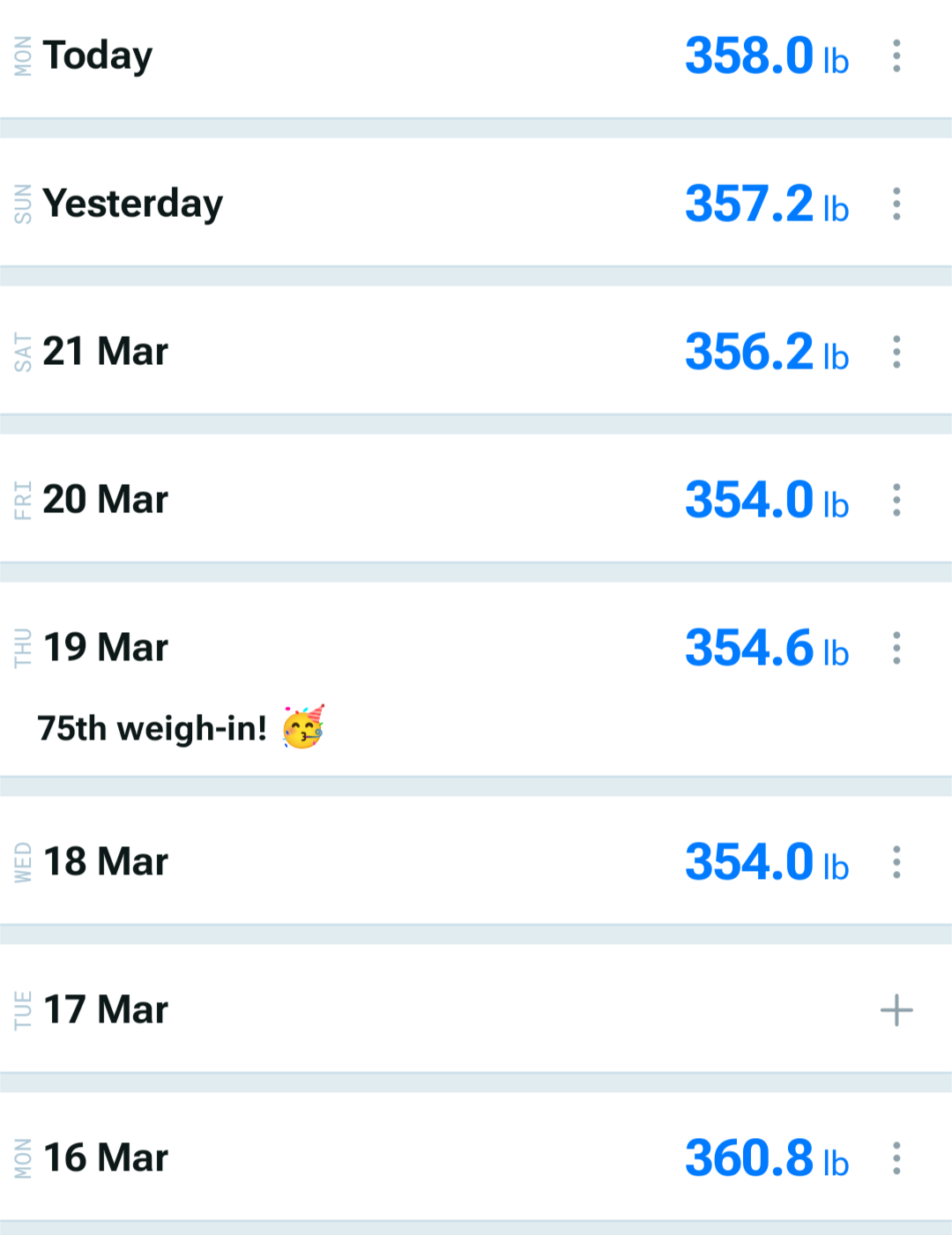Tap the overflow menu for 19 Mar
The image size is (952, 1235).
896,649
